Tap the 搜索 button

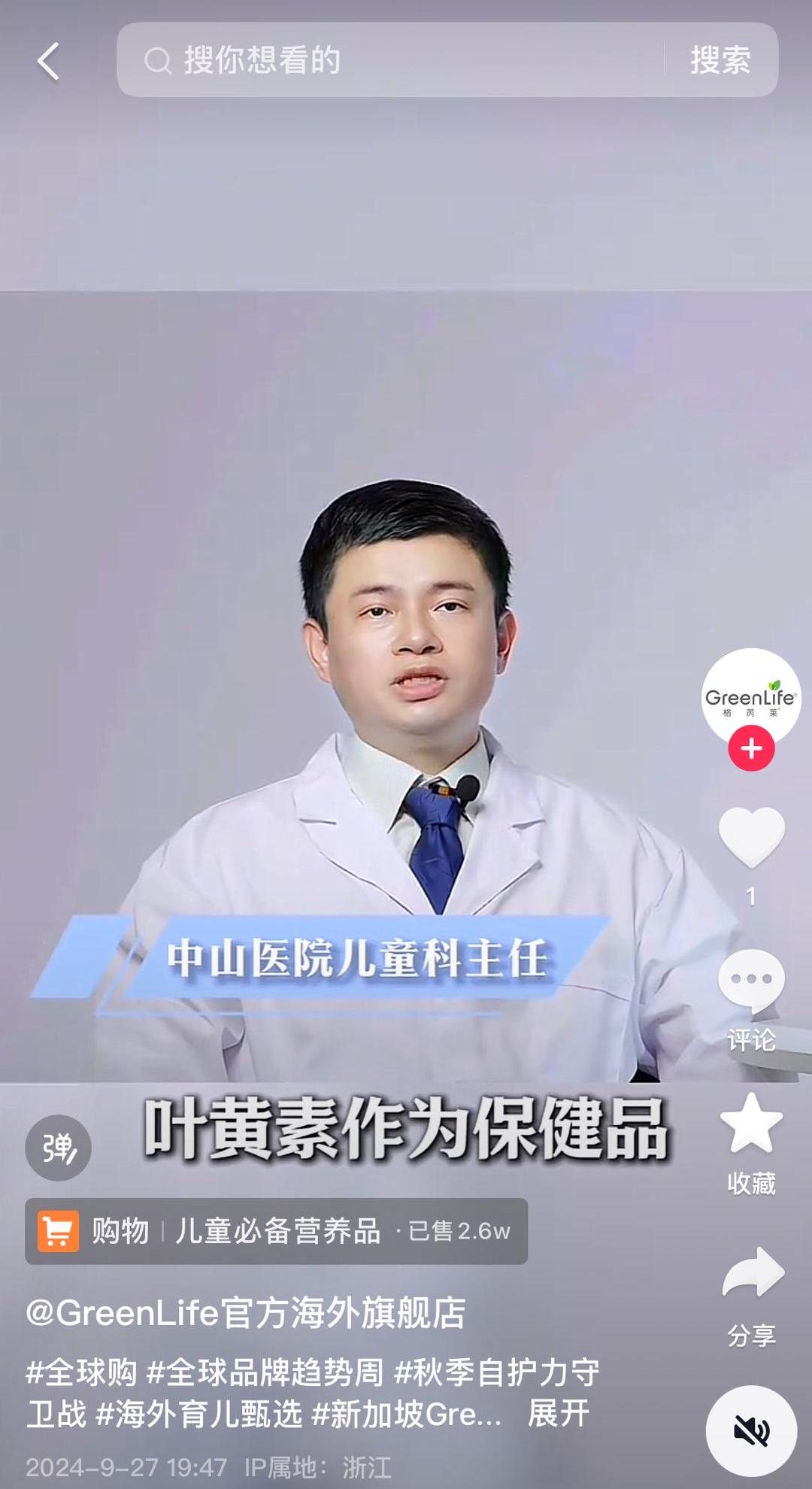pyautogui.click(x=720, y=60)
